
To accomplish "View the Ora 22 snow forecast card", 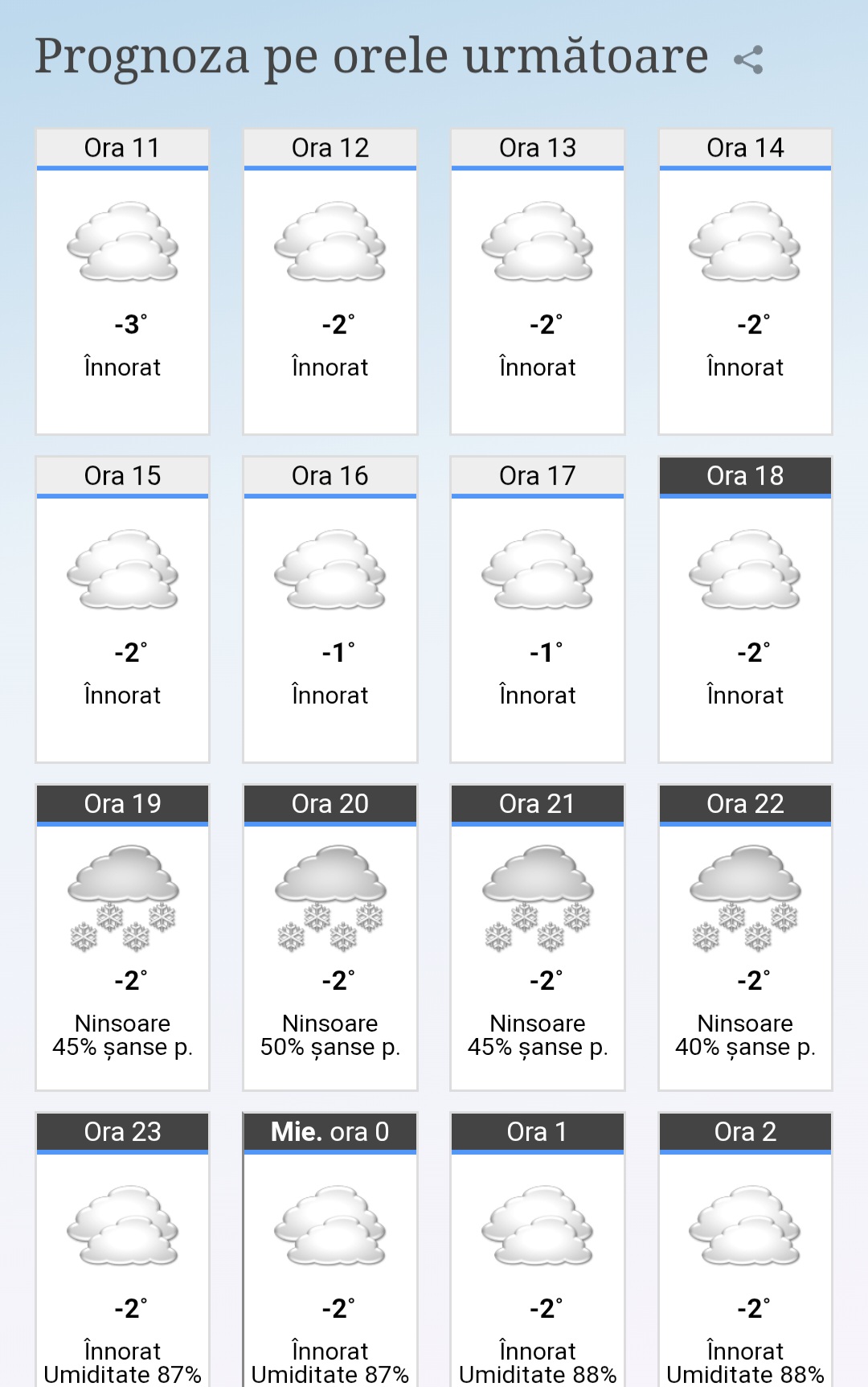I will (745, 938).
